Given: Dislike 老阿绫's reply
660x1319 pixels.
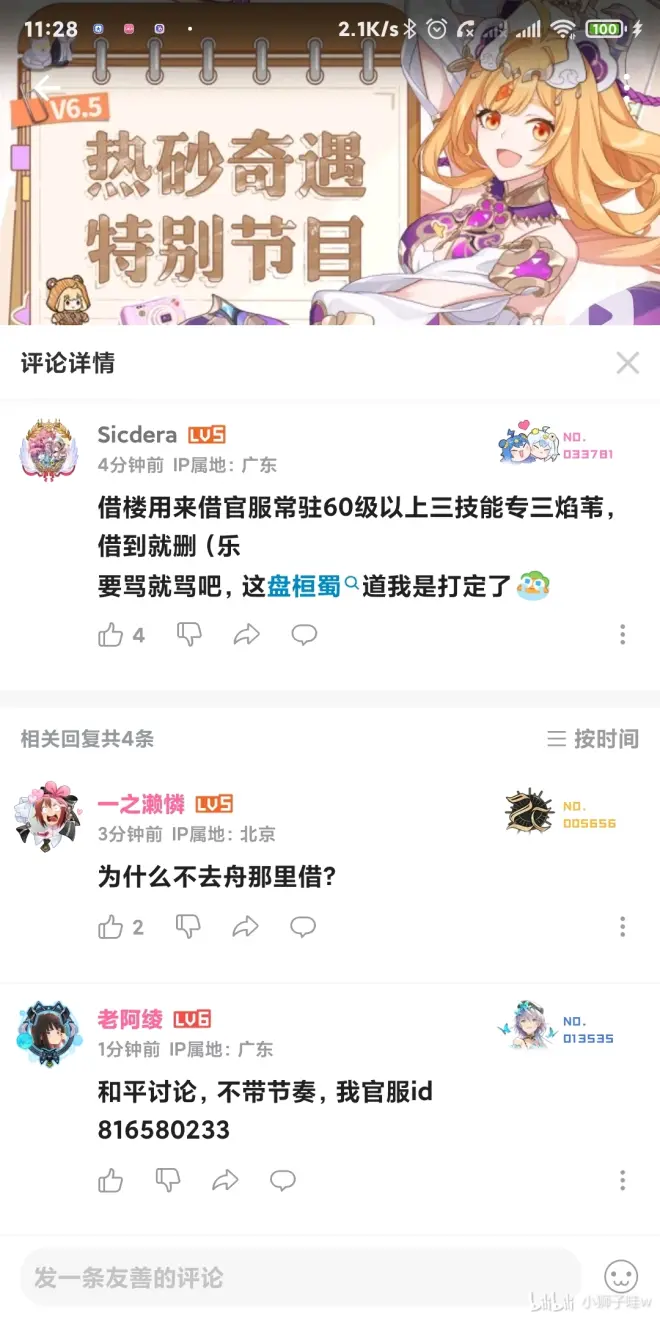Looking at the screenshot, I should pyautogui.click(x=168, y=1181).
